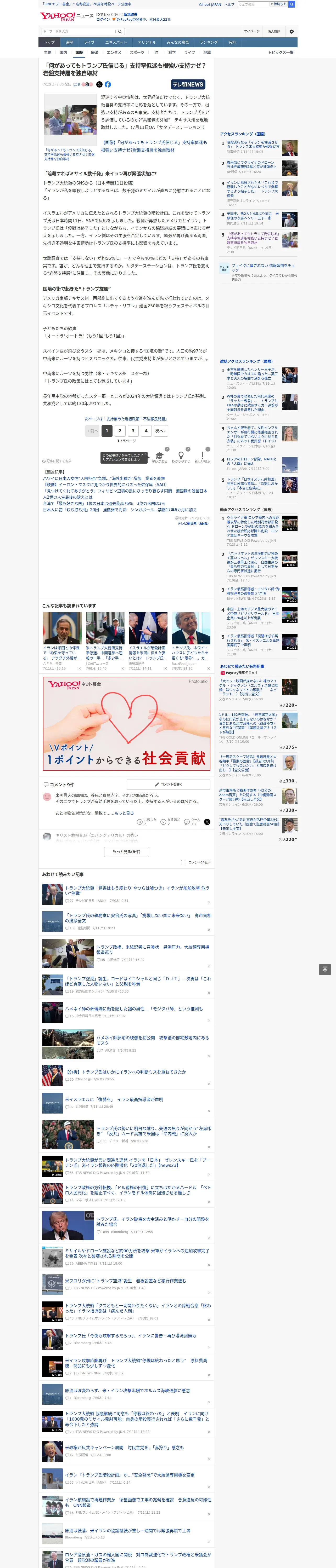The image size is (336, 1568).
Task: Open 記事に関する報告 report link
Action: 57,461
